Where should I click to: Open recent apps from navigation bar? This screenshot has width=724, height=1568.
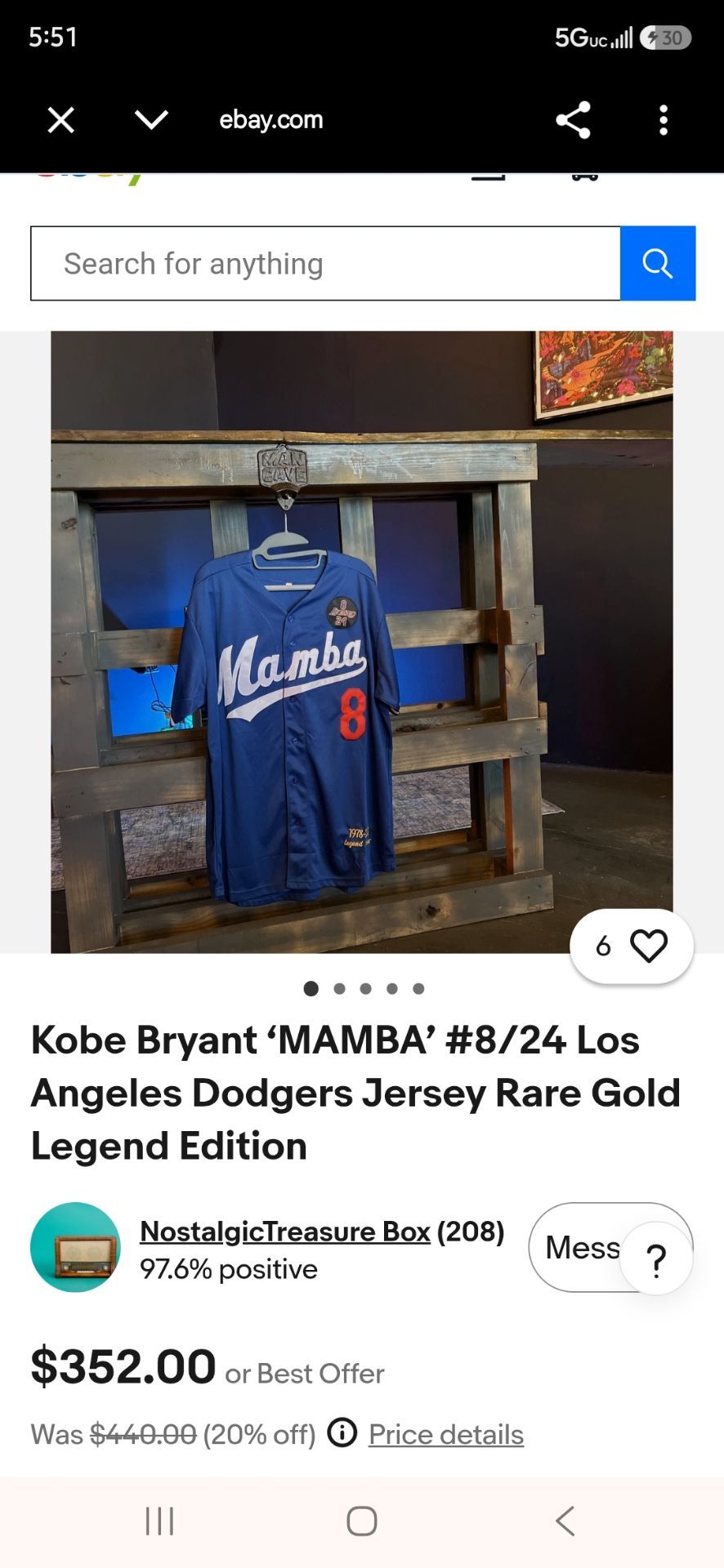(159, 1521)
